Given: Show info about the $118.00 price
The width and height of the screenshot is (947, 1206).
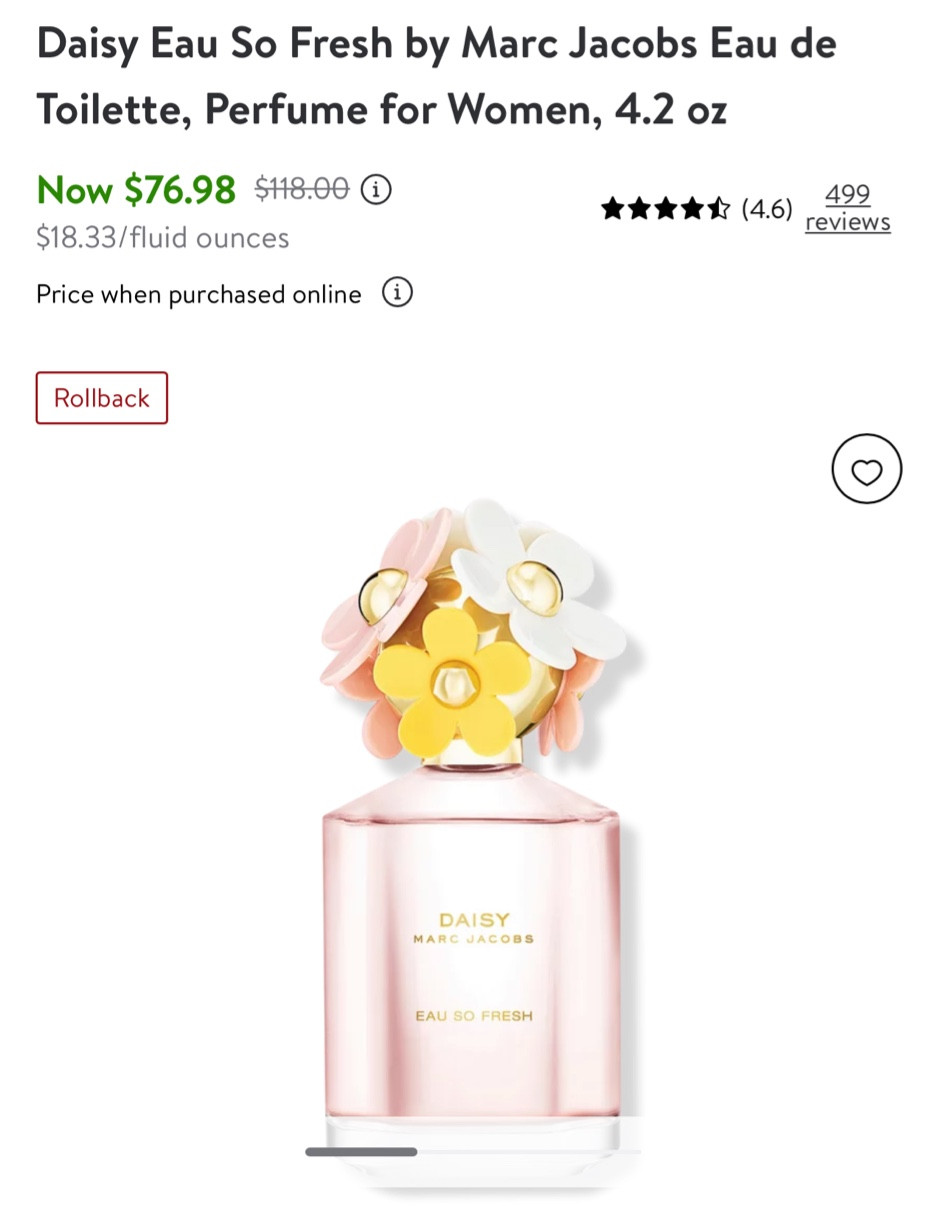Looking at the screenshot, I should click(x=376, y=188).
